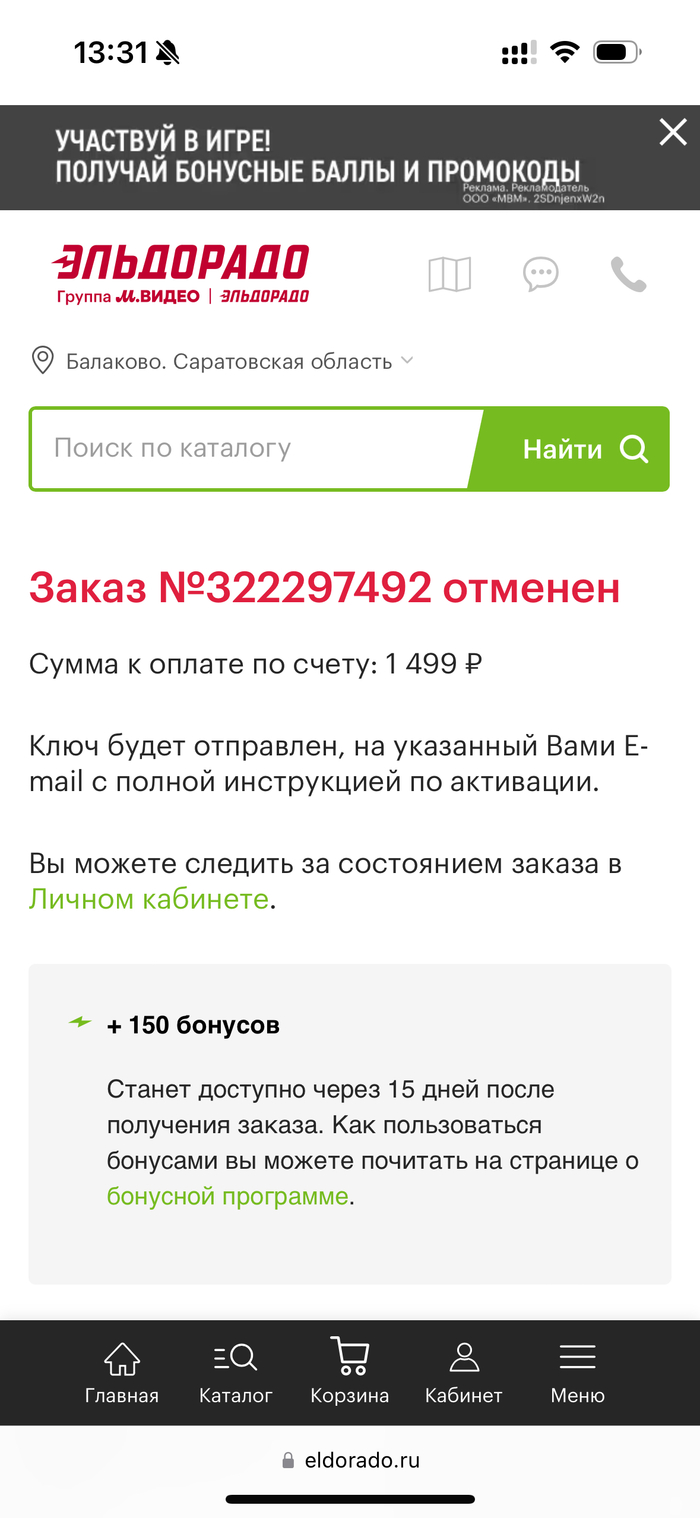Go to the Главная tab
Image resolution: width=700 pixels, height=1518 pixels.
(x=122, y=1373)
